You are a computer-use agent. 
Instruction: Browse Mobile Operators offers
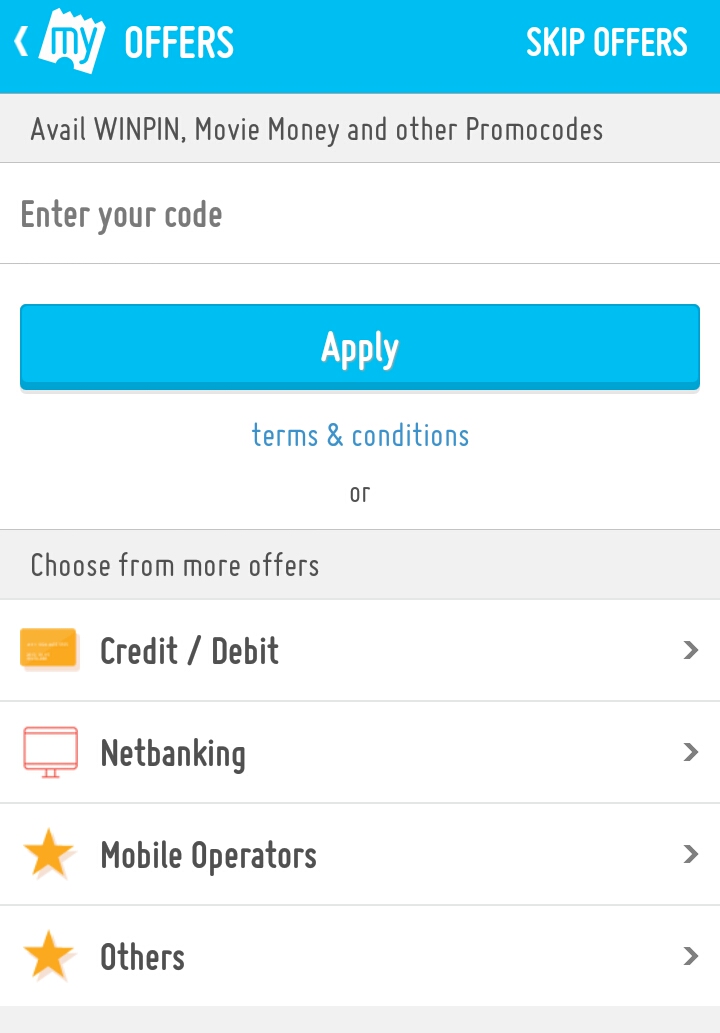coord(360,855)
